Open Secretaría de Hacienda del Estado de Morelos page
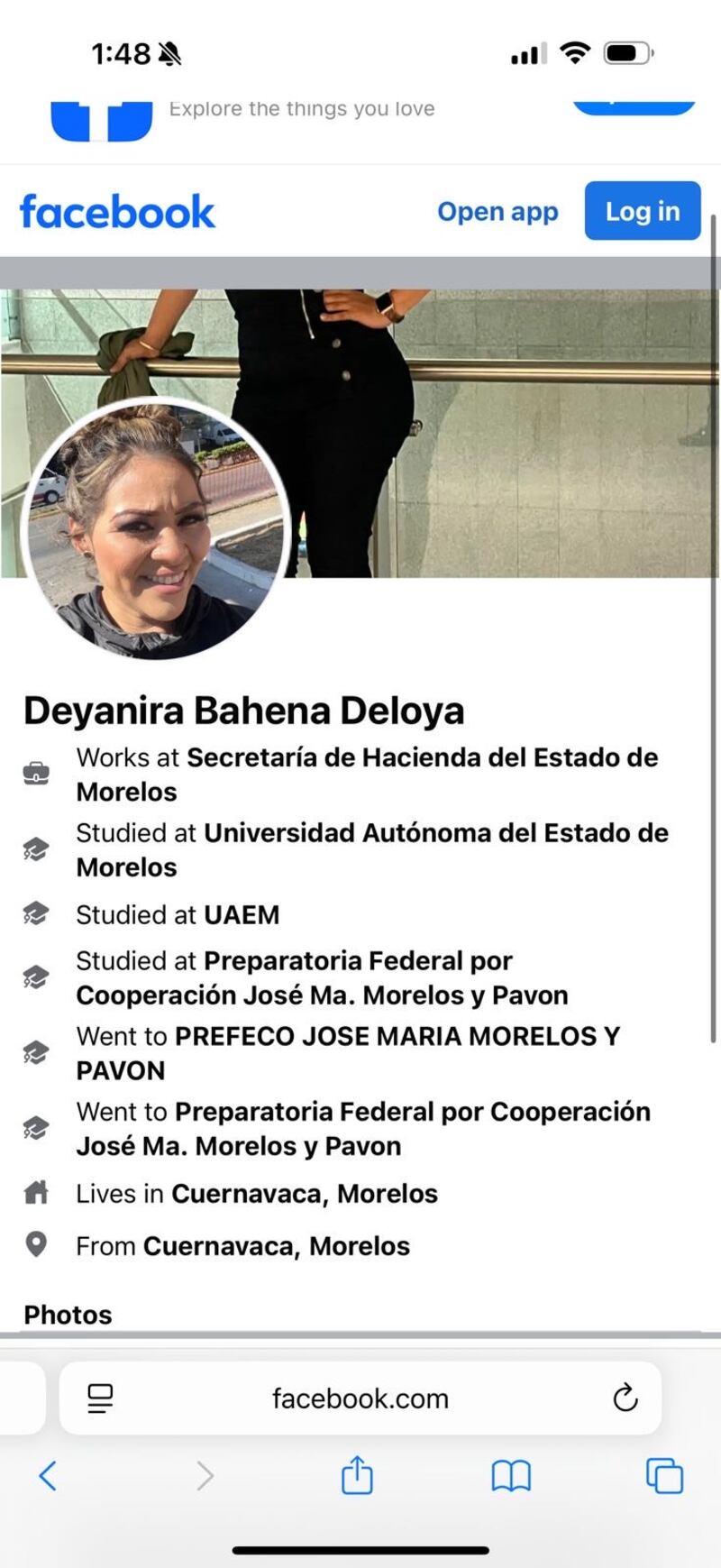The image size is (721, 1568). coord(422,758)
